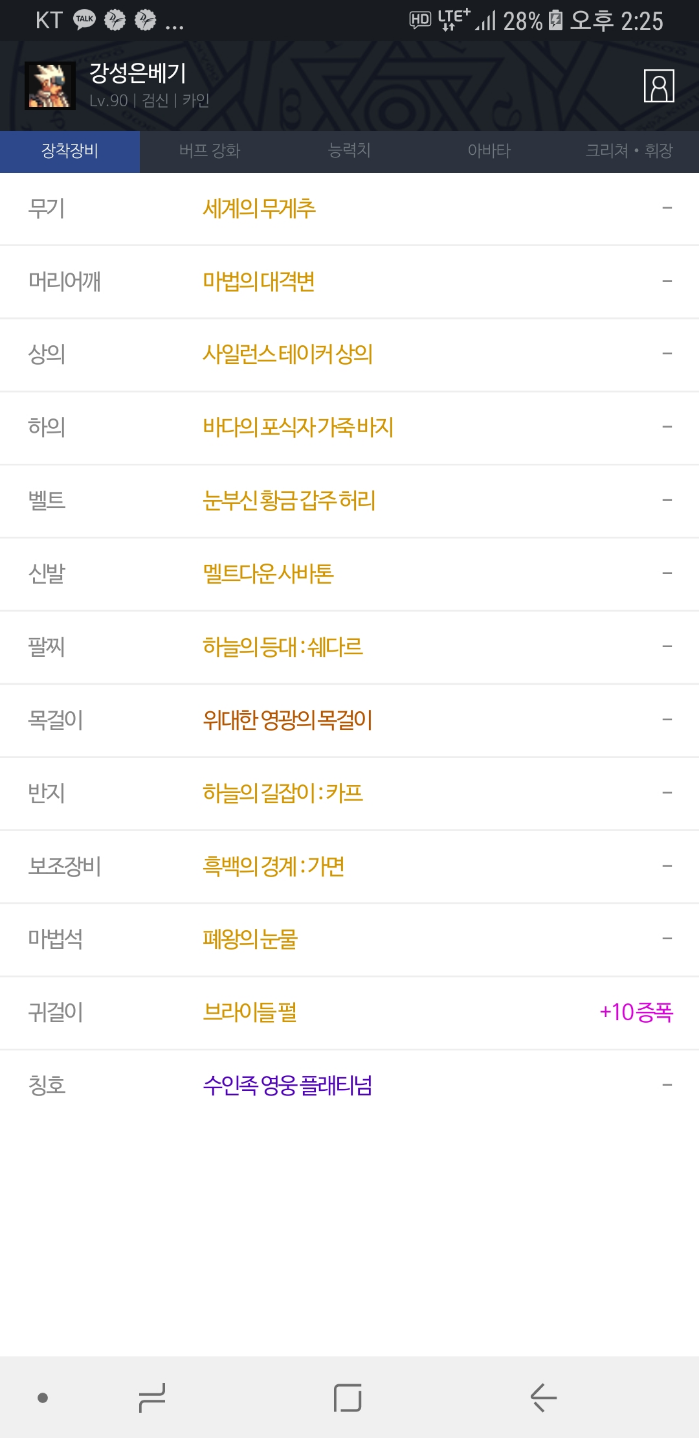View the ring 하늘의 길잡이 : 카프
Viewport: 699px width, 1438px height.
pyautogui.click(x=282, y=792)
